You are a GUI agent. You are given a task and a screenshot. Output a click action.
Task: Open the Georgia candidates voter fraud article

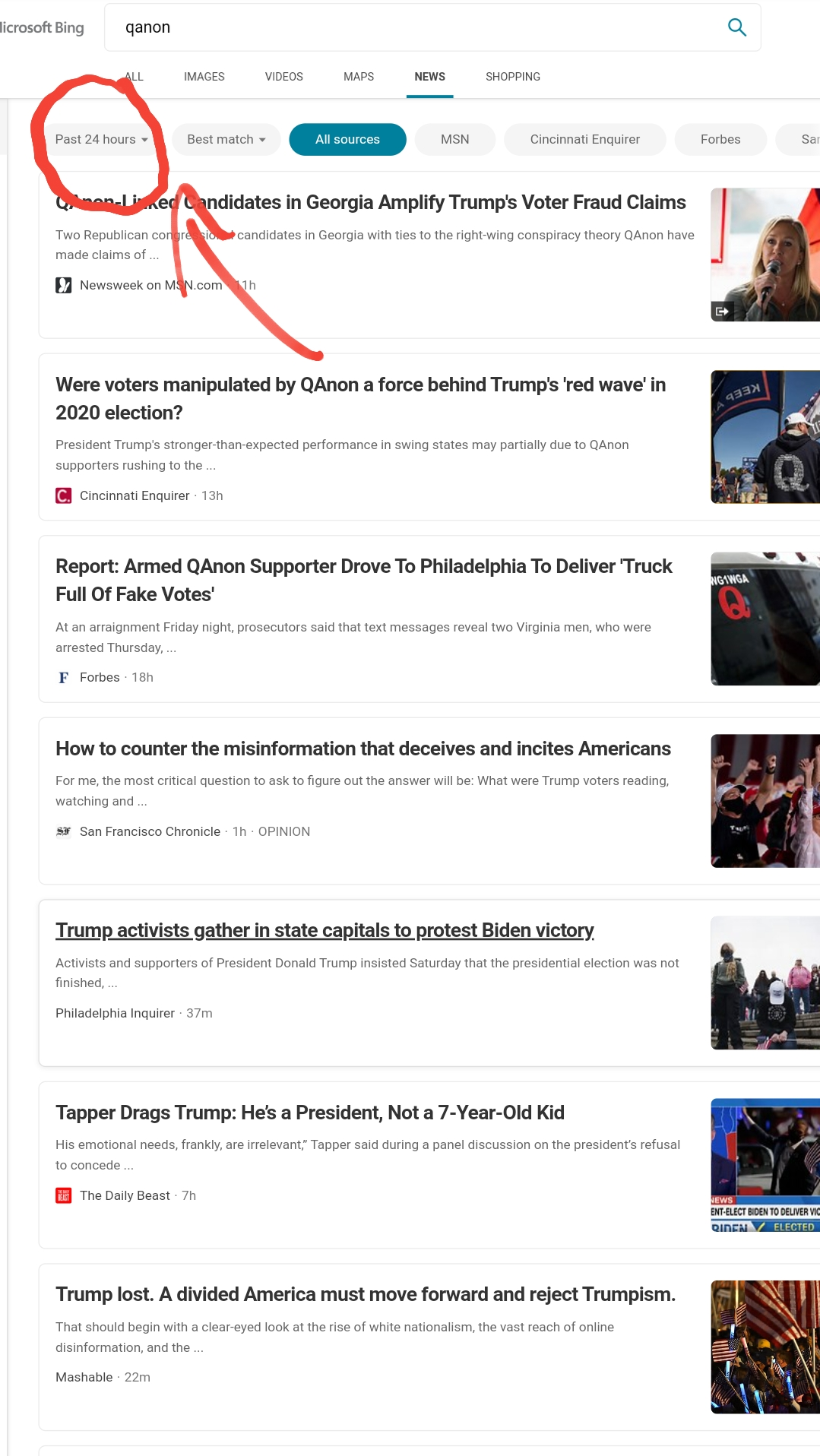370,202
